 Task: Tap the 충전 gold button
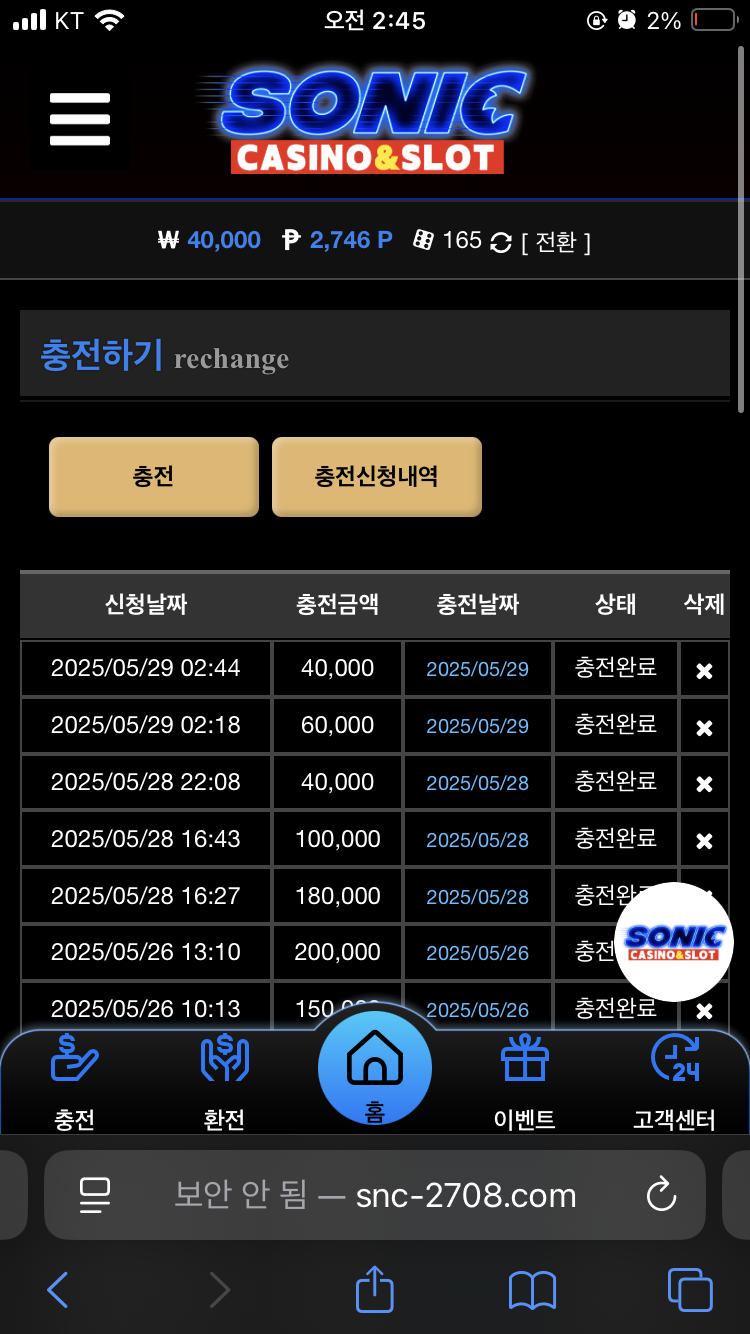pyautogui.click(x=154, y=477)
